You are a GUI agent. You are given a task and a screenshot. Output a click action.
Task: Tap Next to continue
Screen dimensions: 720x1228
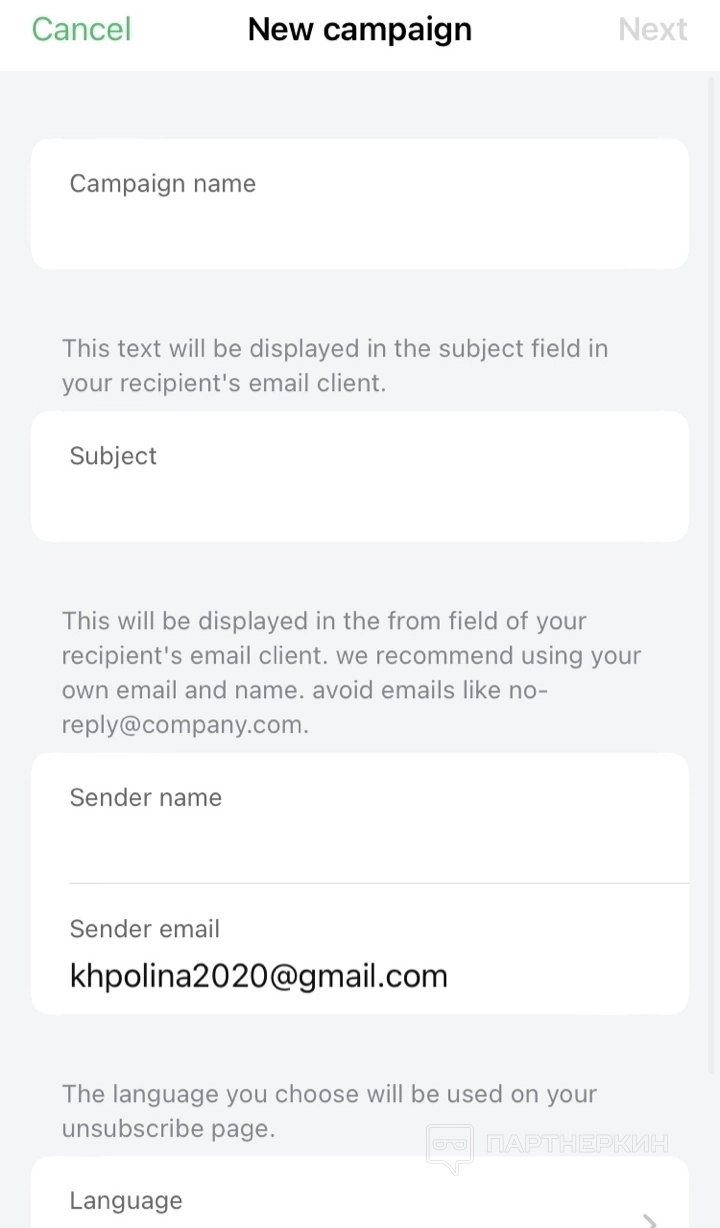652,30
